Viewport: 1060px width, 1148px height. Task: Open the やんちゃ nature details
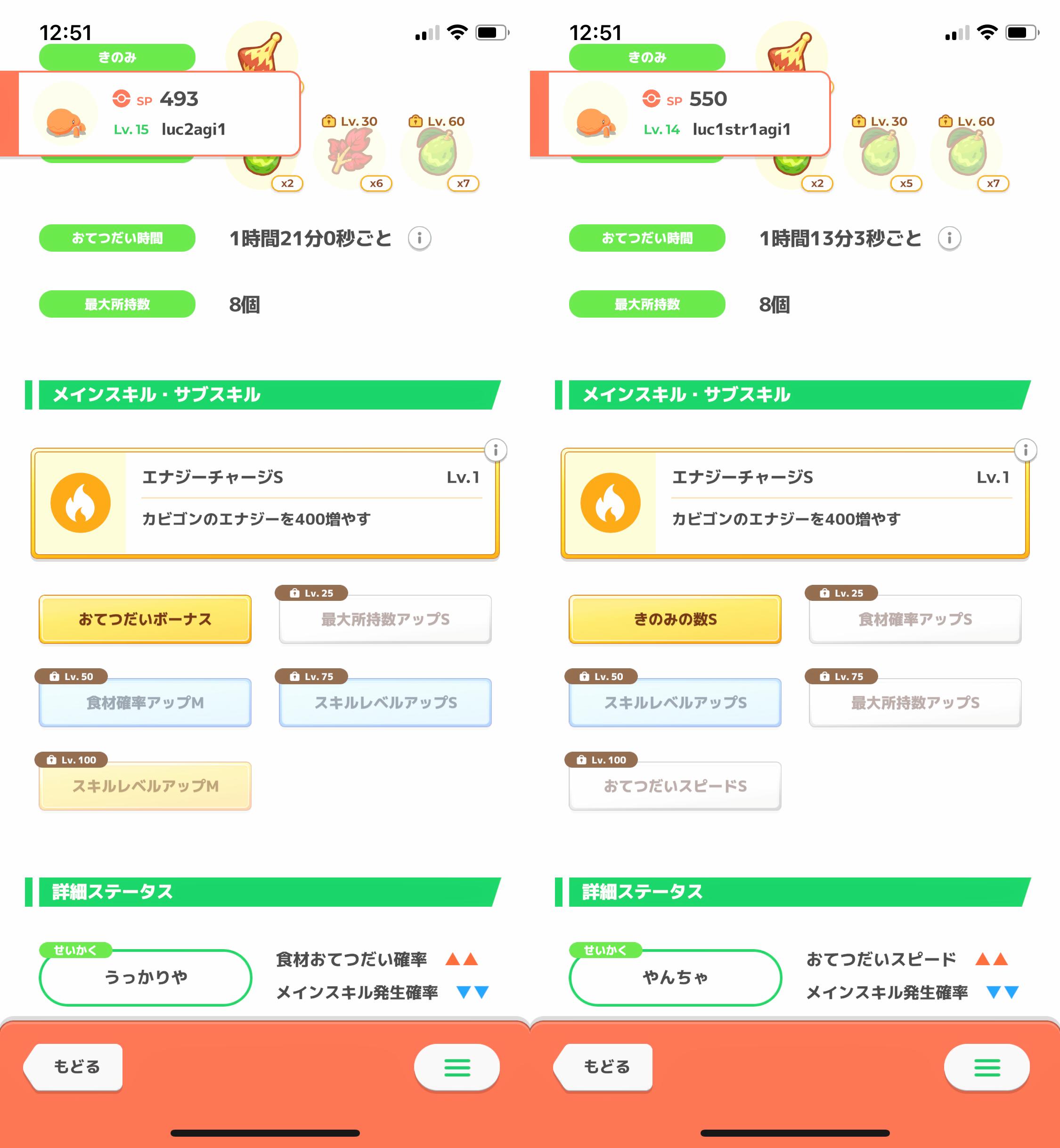click(675, 976)
